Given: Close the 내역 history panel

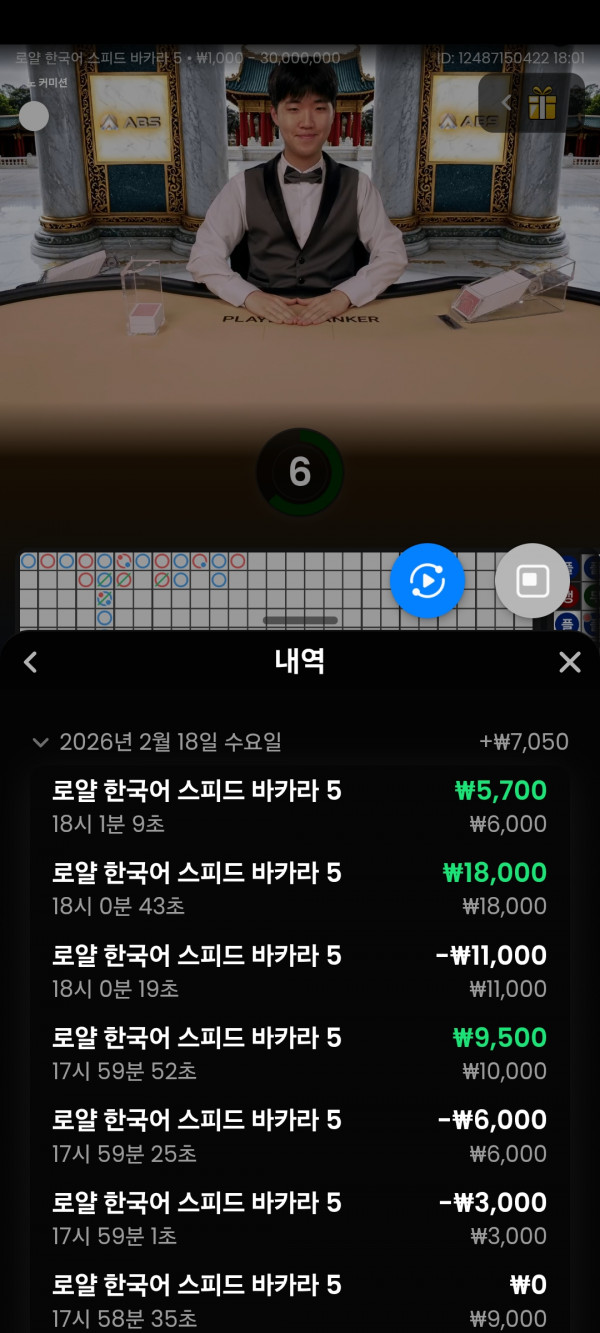Looking at the screenshot, I should tap(569, 662).
